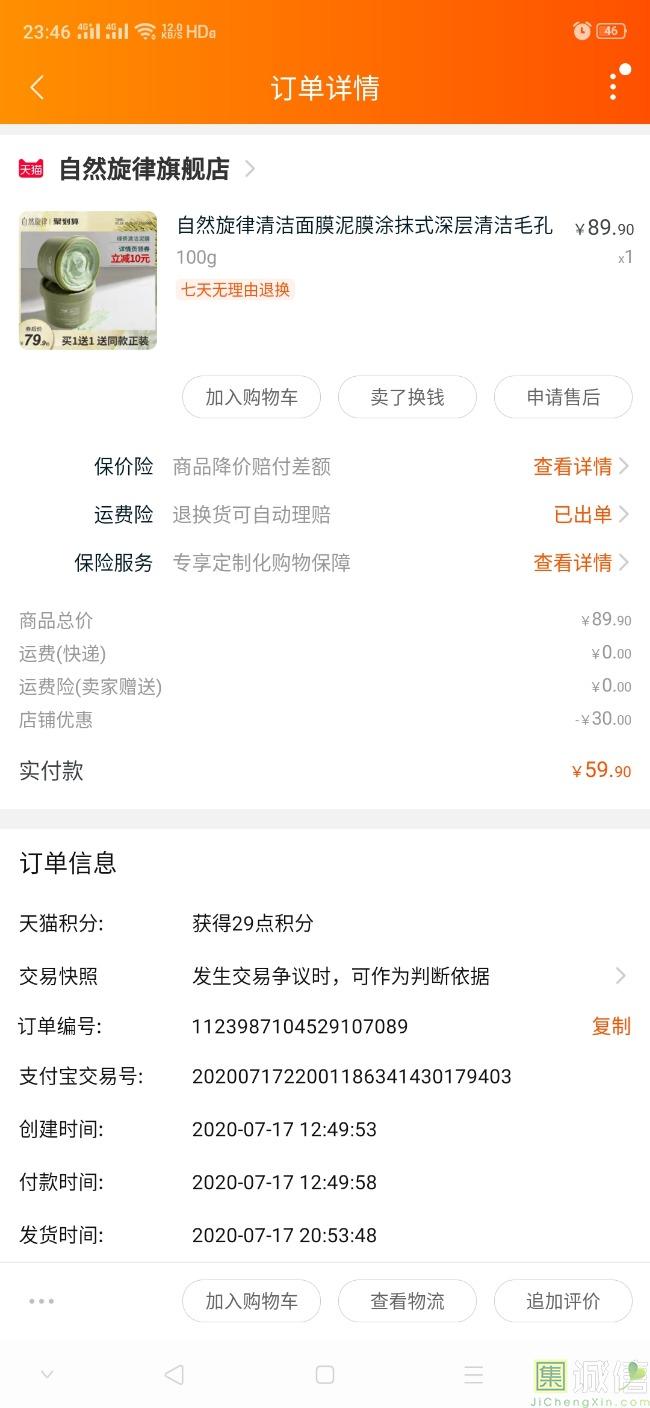Tap the system home button
This screenshot has height=1408, width=650.
[325, 1375]
